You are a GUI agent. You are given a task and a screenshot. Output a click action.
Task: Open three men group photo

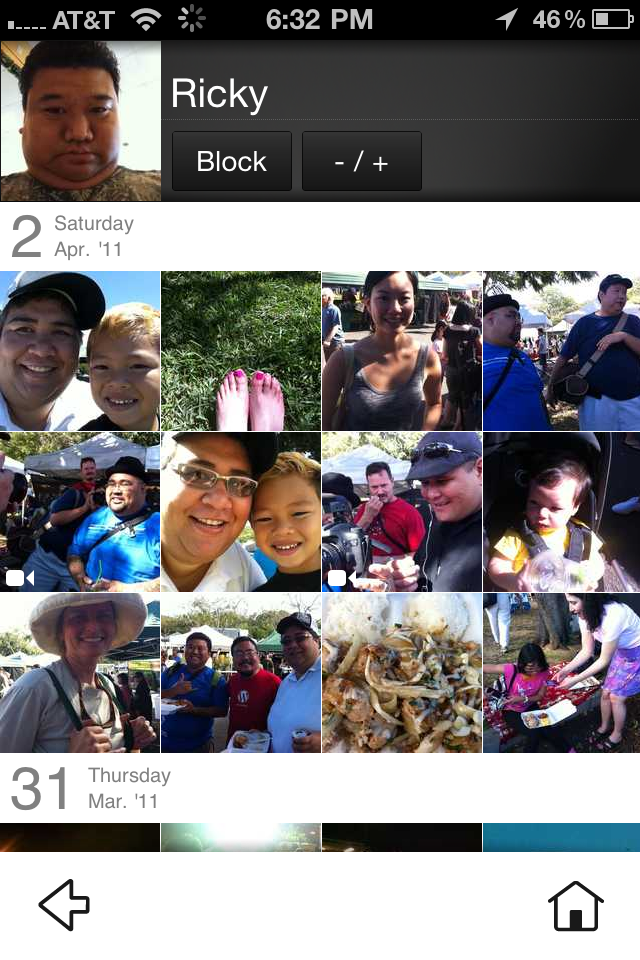240,673
